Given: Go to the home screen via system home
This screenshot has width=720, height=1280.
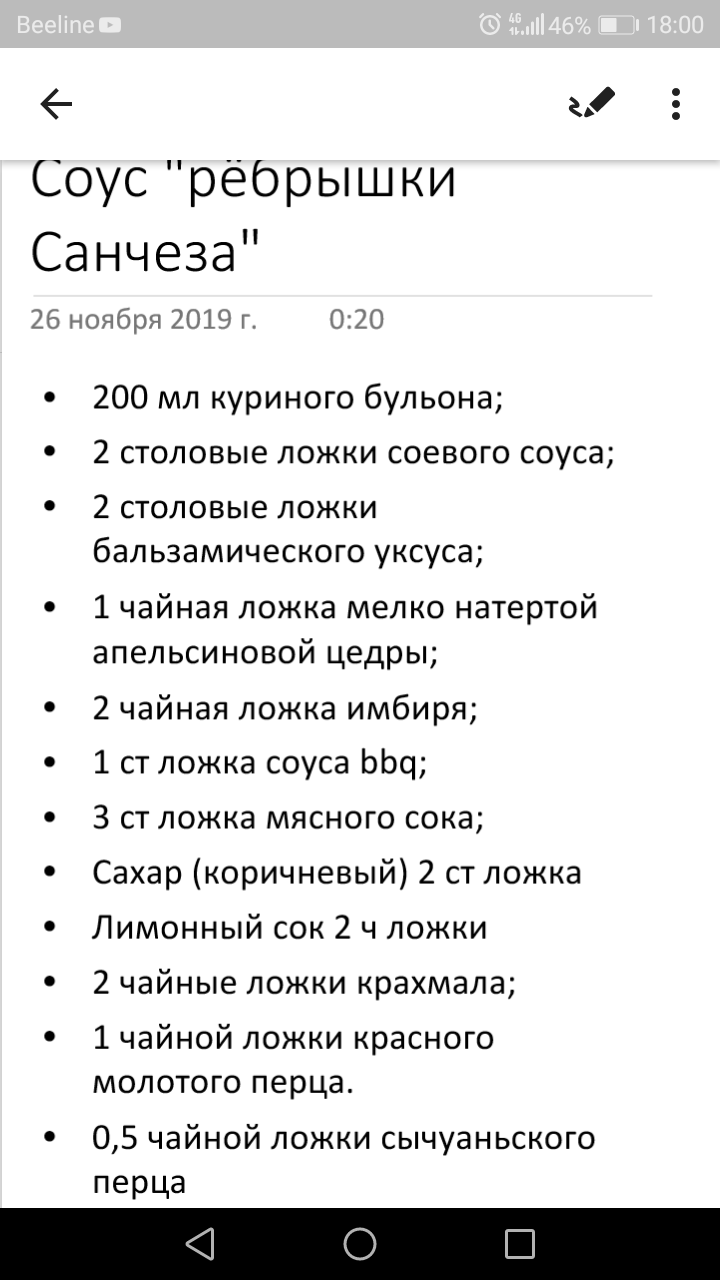Looking at the screenshot, I should tap(360, 1243).
